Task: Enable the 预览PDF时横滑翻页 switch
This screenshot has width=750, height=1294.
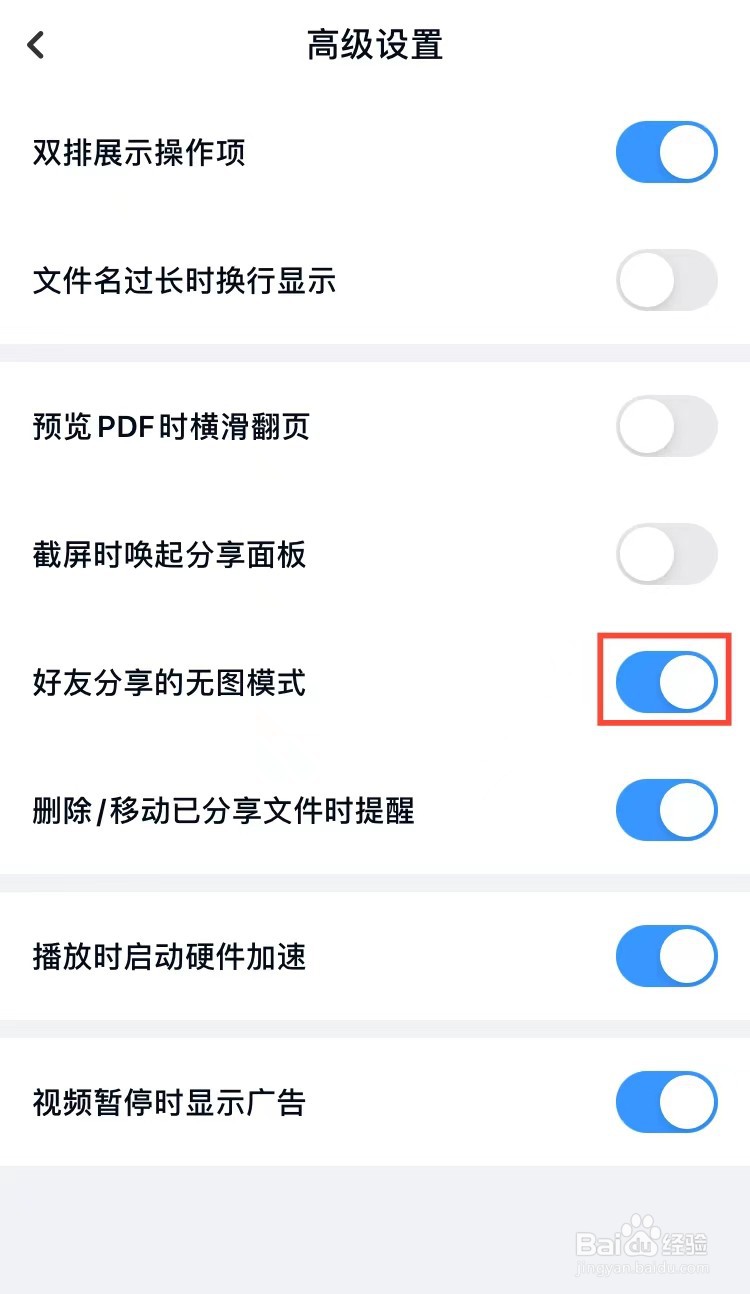Action: pos(666,426)
